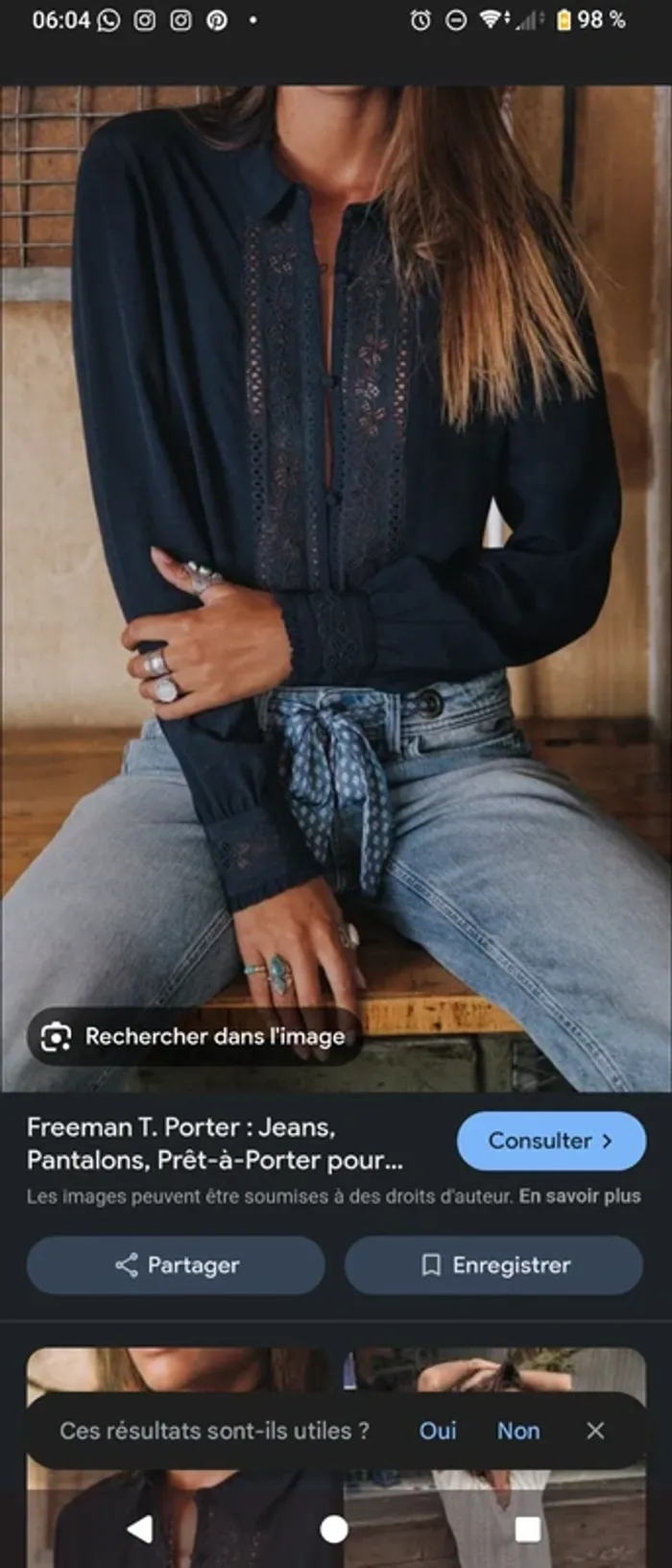Tap Rechercher dans l'image

(194, 1037)
